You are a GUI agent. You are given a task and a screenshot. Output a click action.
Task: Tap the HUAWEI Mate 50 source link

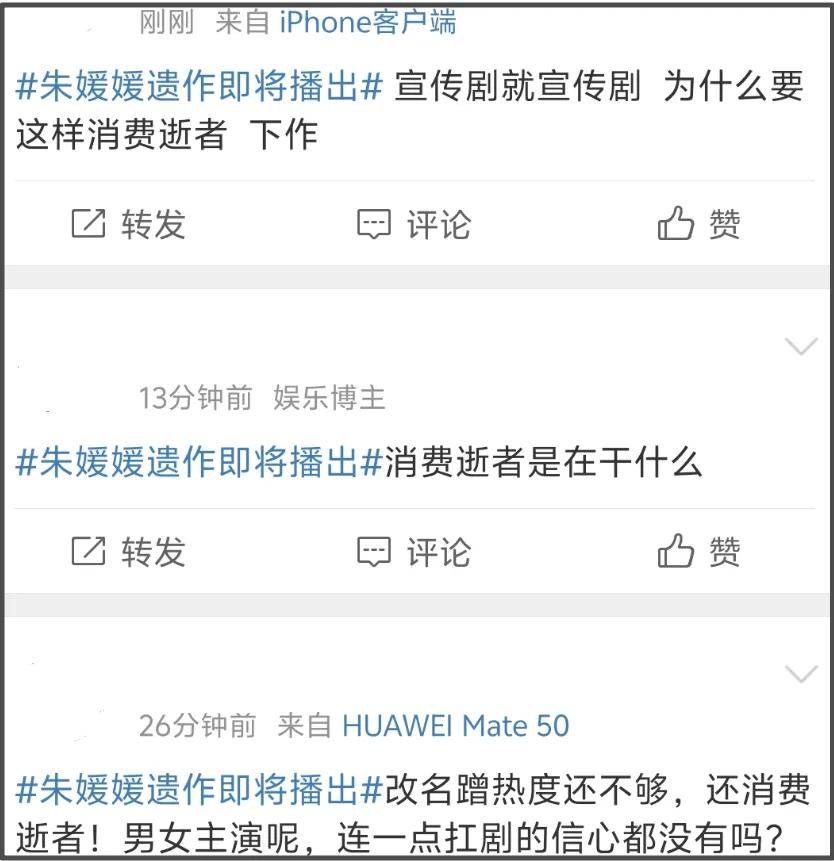[455, 726]
